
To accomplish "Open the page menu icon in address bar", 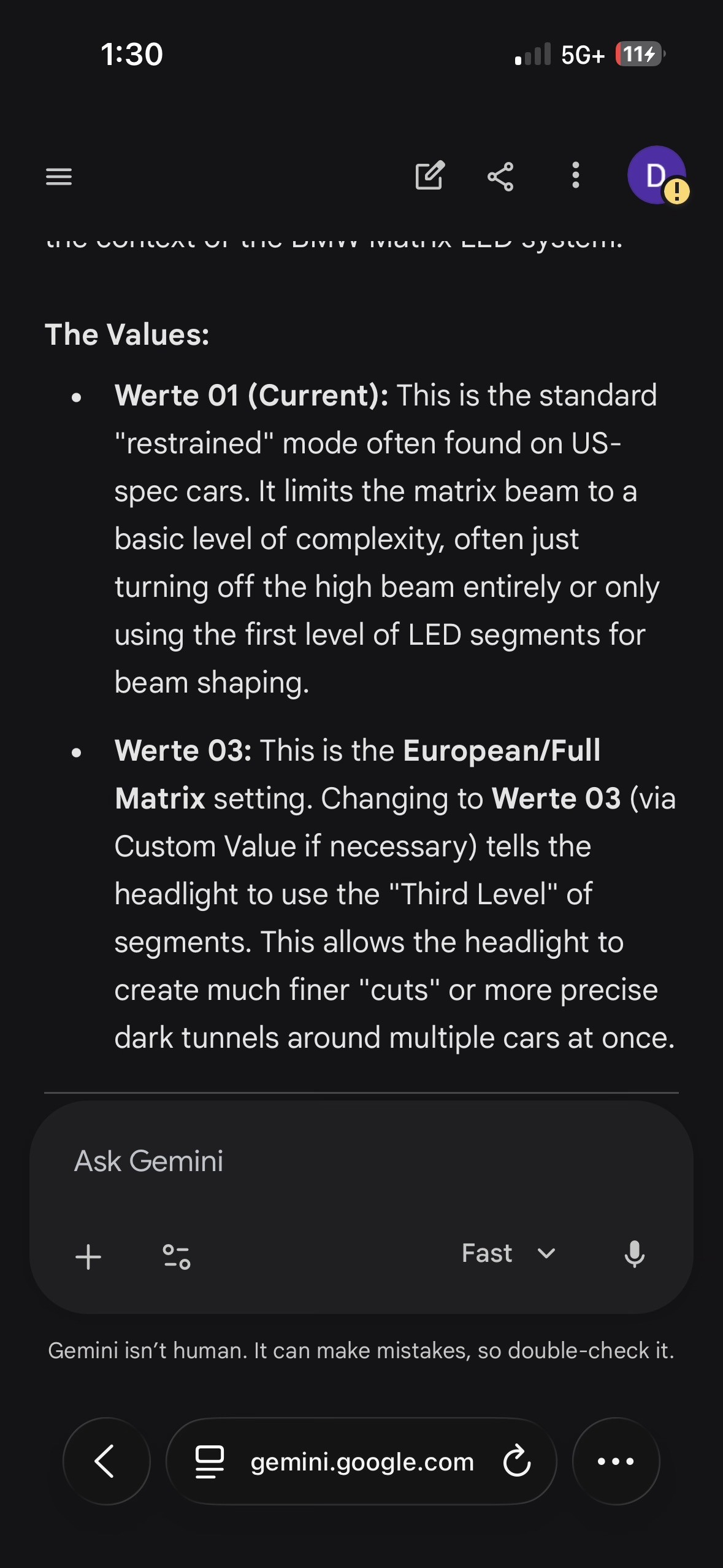I will [x=209, y=1462].
